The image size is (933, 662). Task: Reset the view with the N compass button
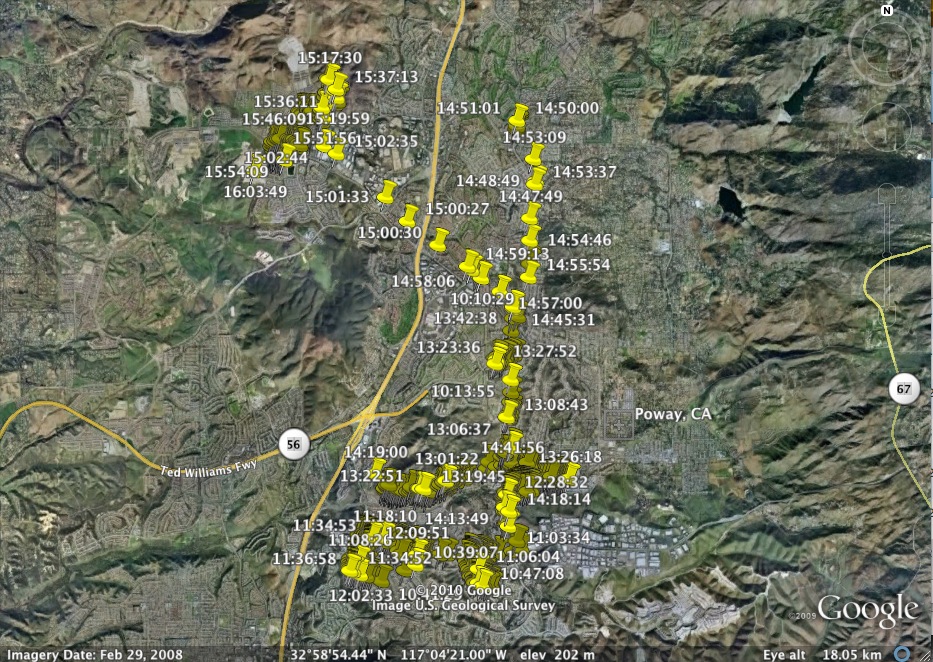pyautogui.click(x=887, y=10)
